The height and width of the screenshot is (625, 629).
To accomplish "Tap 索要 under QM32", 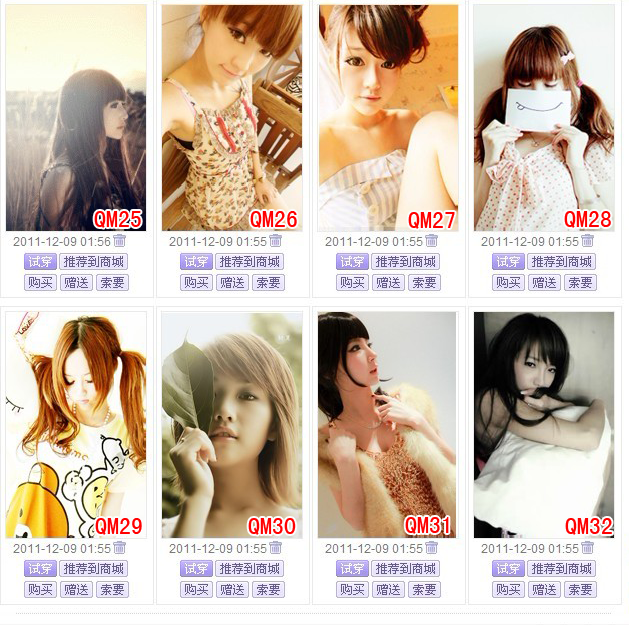I will click(x=580, y=590).
